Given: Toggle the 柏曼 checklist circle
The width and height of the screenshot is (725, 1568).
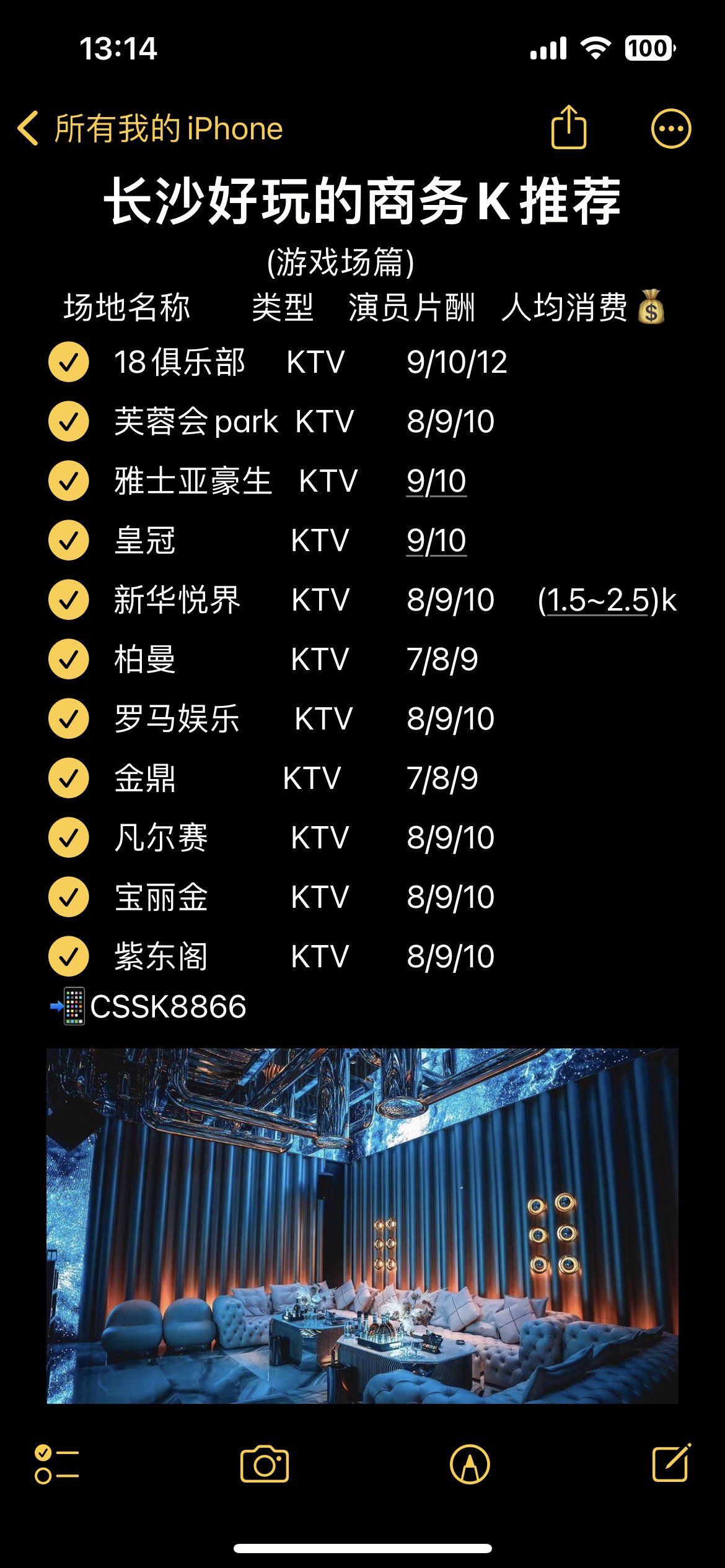Looking at the screenshot, I should (x=69, y=659).
